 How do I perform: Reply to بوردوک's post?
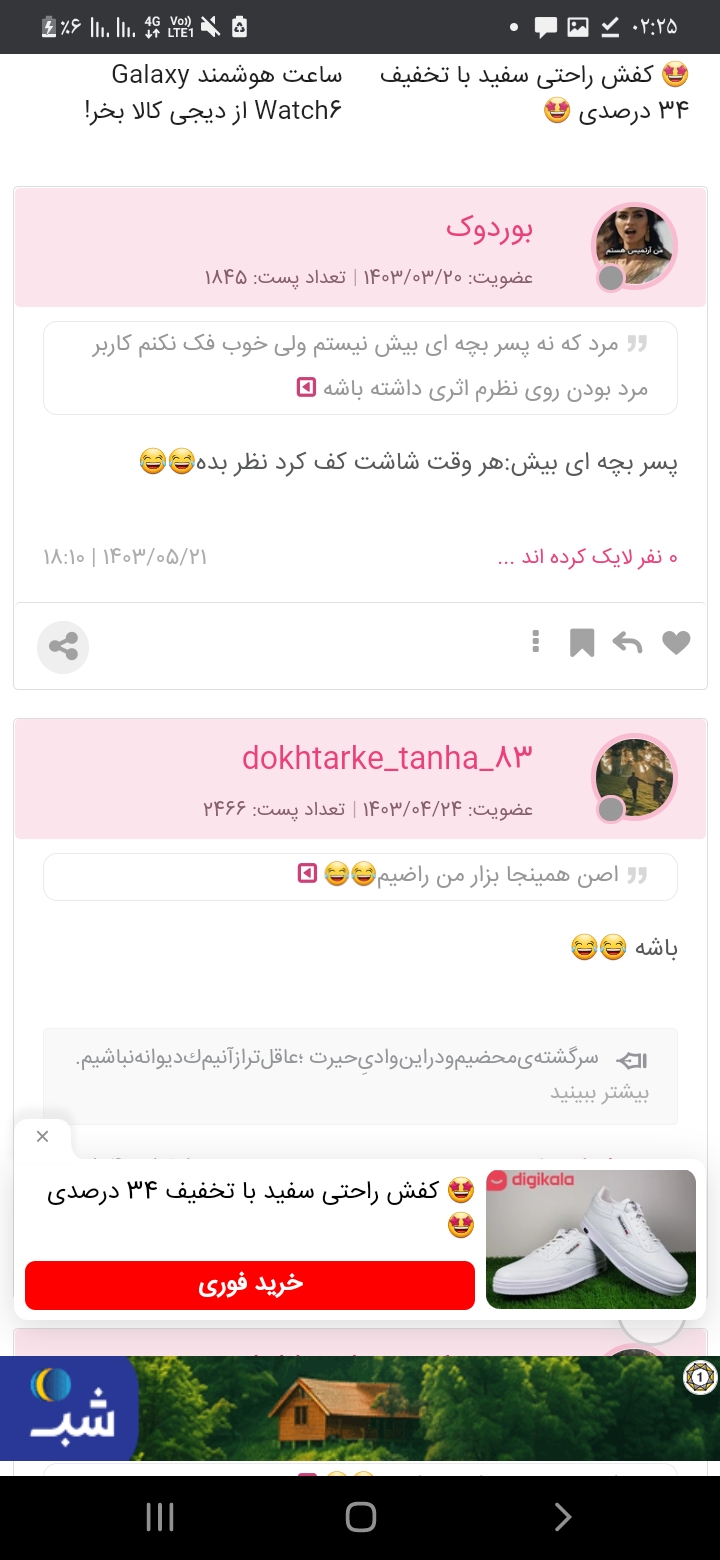(x=627, y=643)
